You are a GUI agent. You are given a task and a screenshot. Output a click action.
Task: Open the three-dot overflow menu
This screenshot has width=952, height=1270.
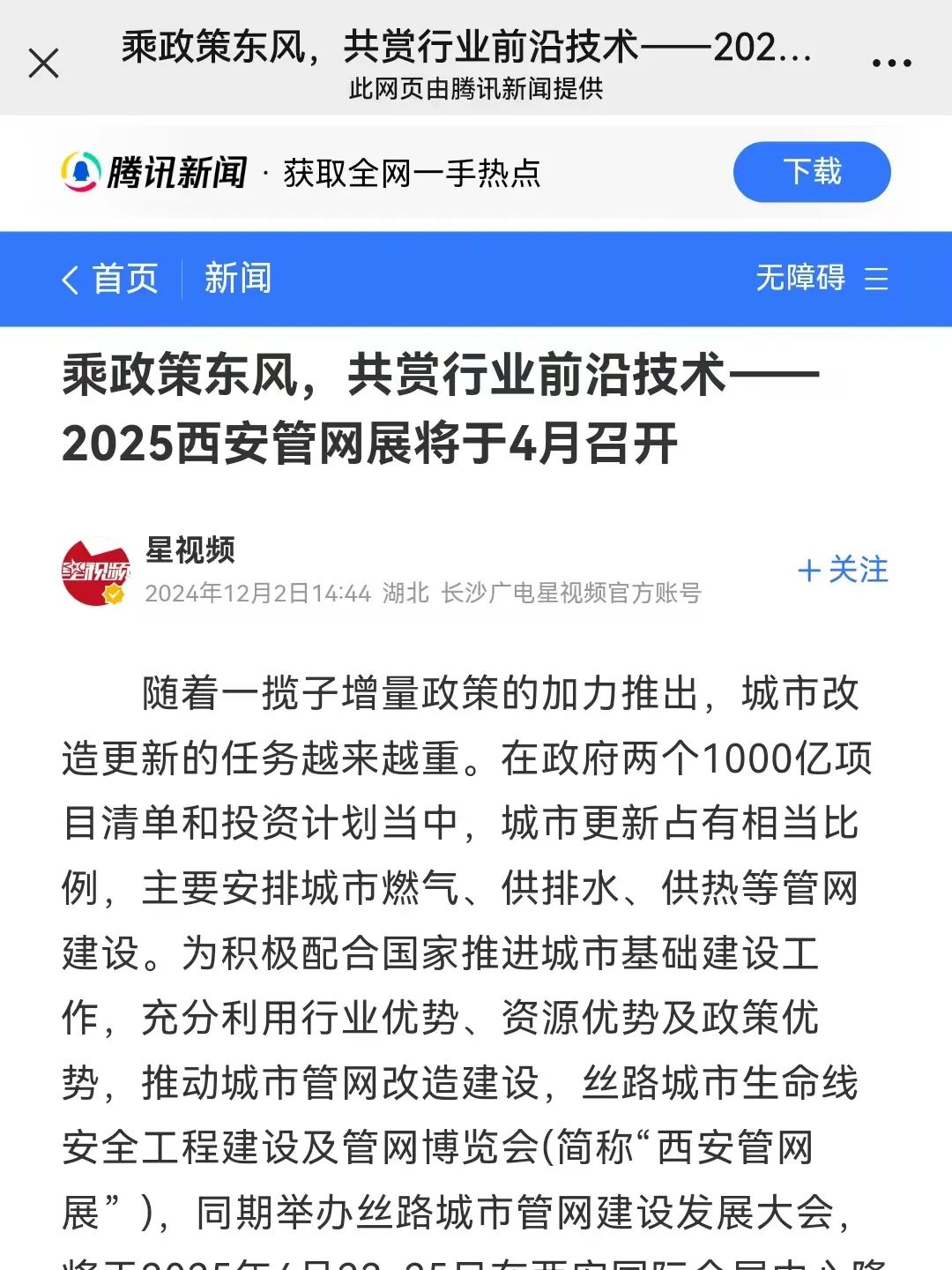tap(890, 63)
